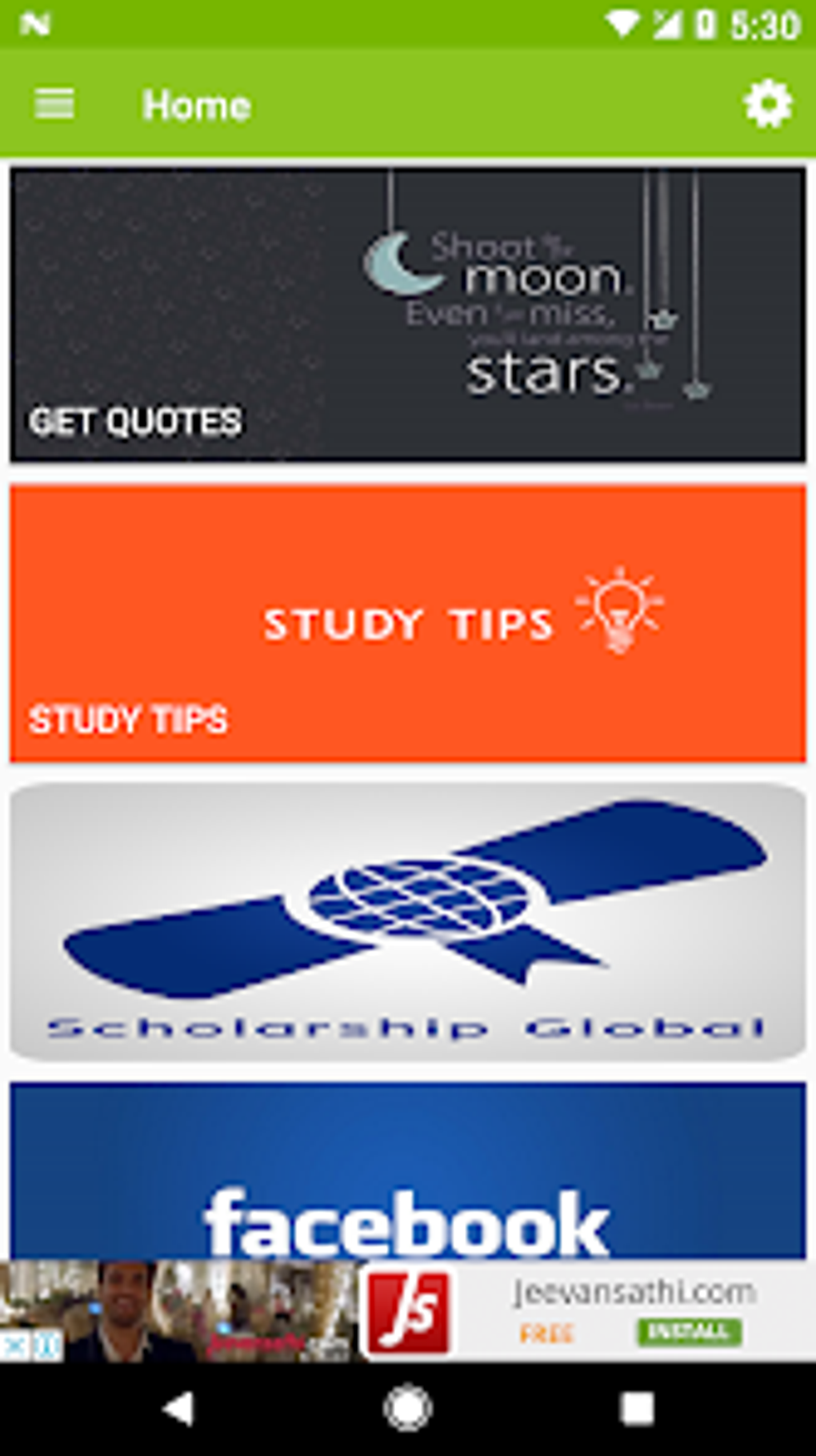This screenshot has height=1456, width=816.
Task: Go back with the system back button
Action: [178, 1408]
